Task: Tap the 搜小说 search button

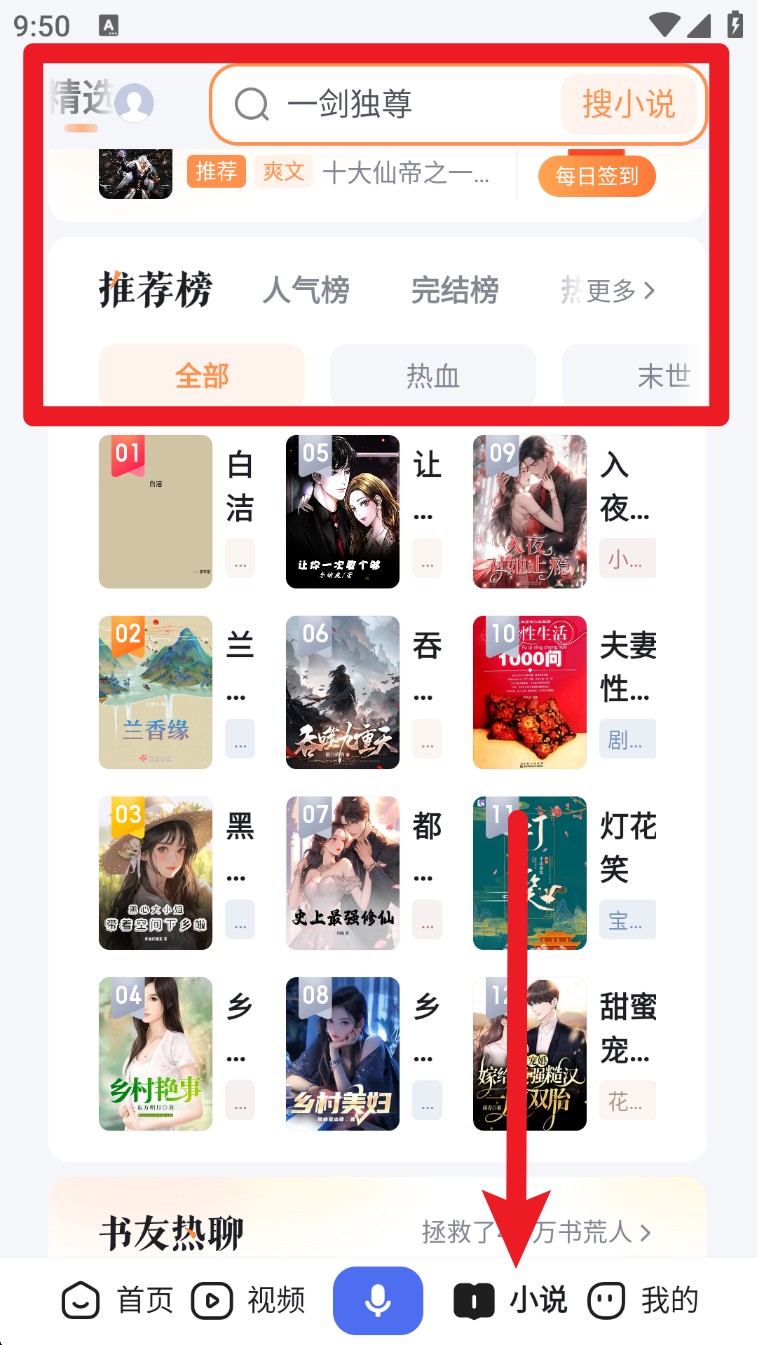Action: pyautogui.click(x=628, y=104)
